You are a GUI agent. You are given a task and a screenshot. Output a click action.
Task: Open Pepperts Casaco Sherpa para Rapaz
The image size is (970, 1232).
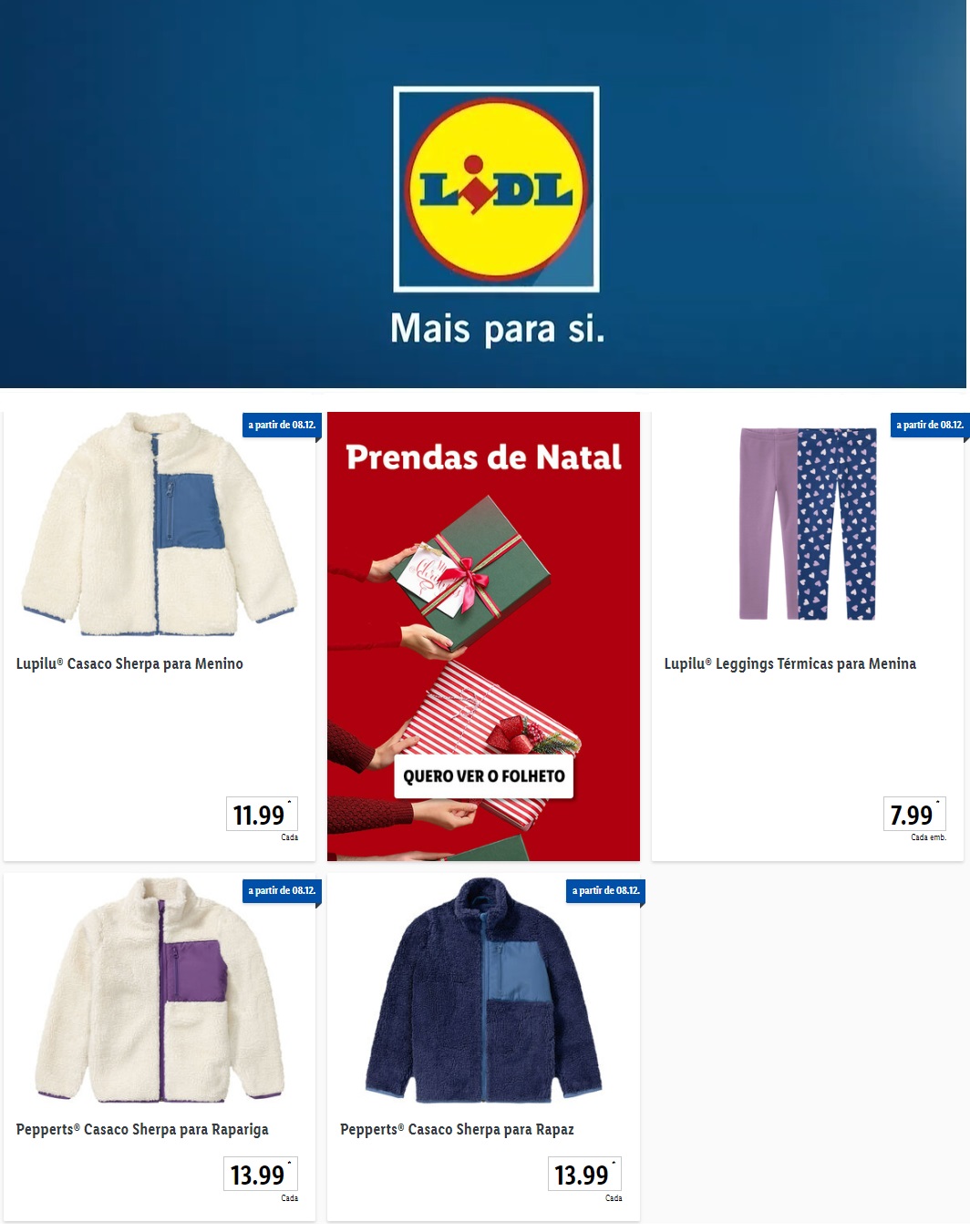483,1046
